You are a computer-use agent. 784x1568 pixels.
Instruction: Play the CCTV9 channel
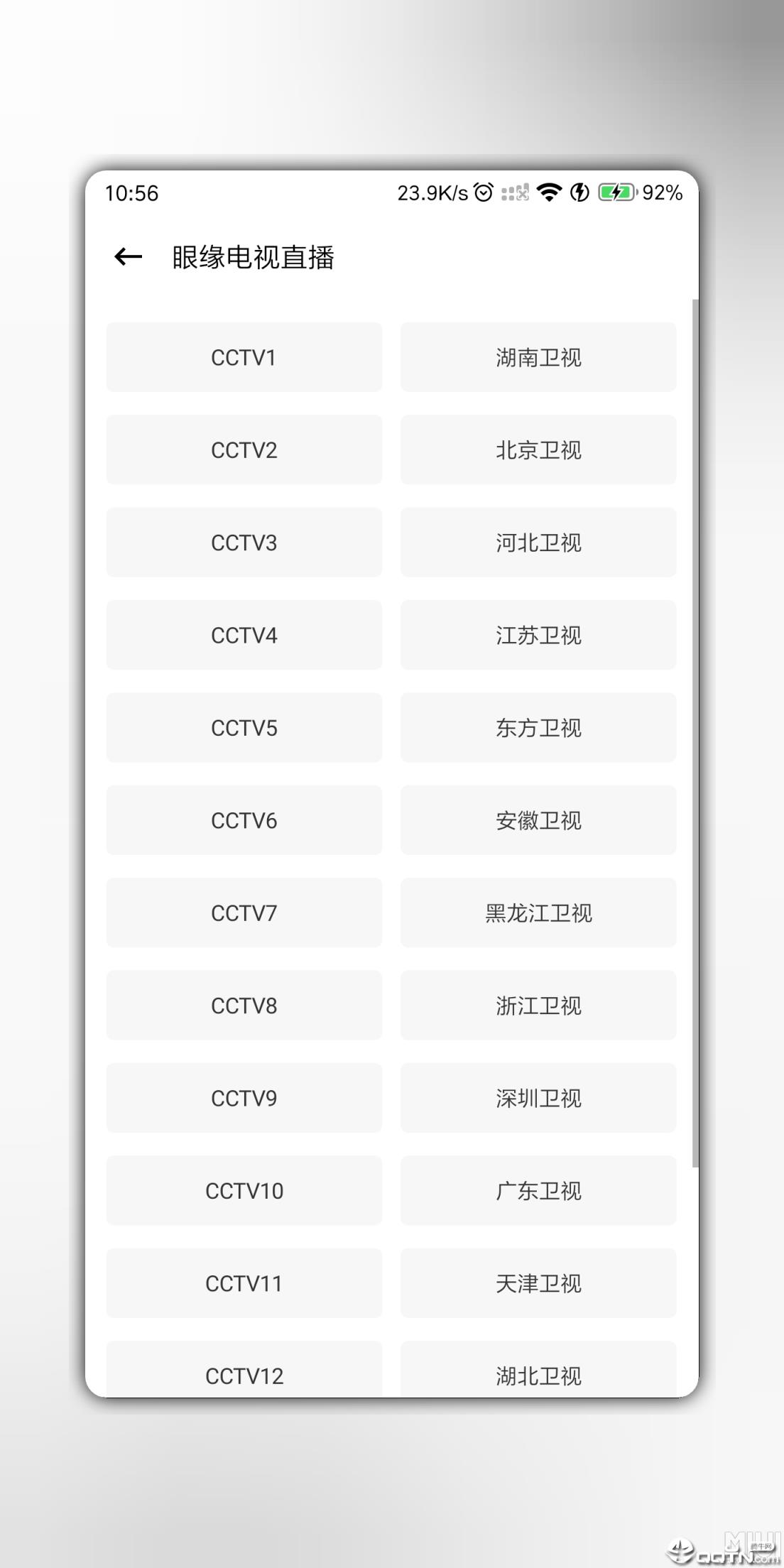pyautogui.click(x=244, y=1098)
